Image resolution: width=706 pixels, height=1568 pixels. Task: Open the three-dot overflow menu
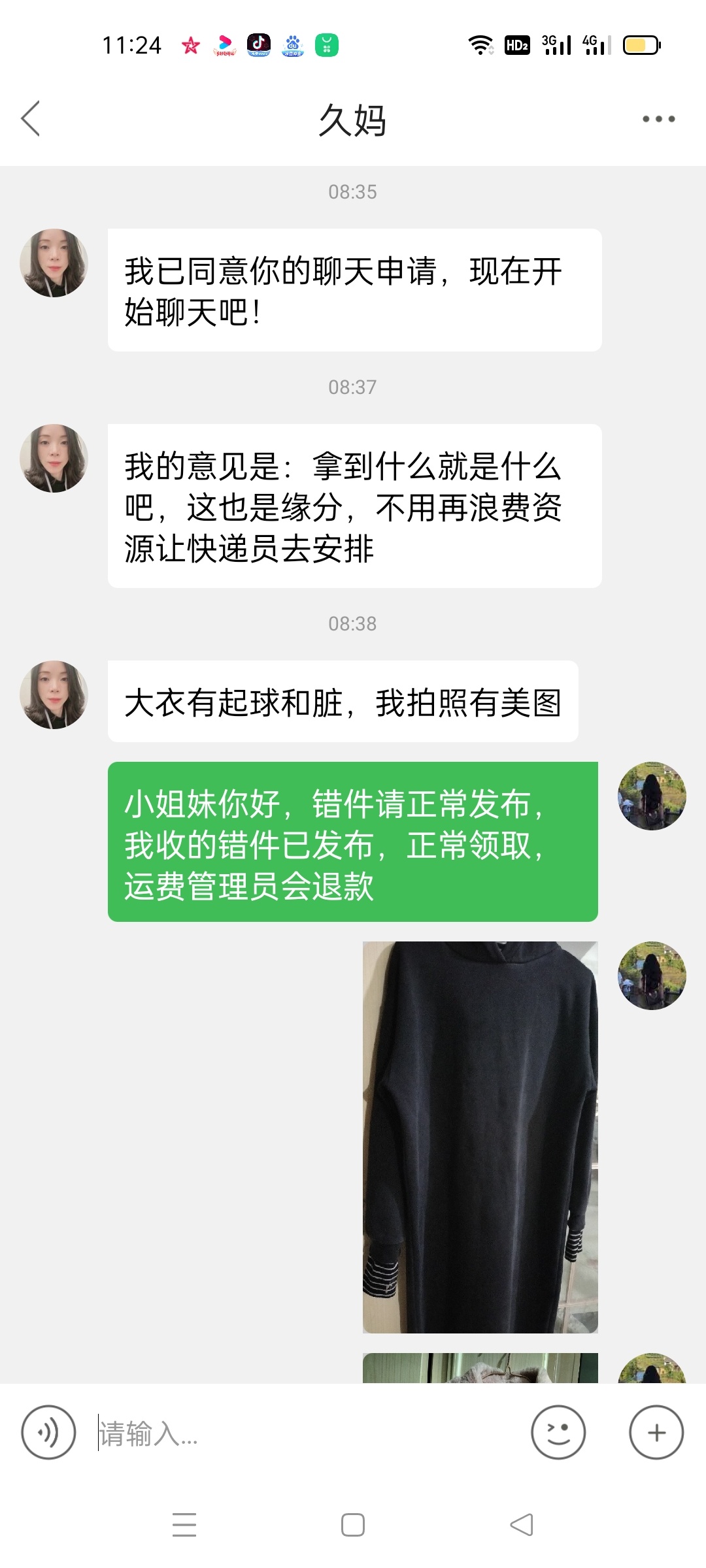click(x=658, y=119)
